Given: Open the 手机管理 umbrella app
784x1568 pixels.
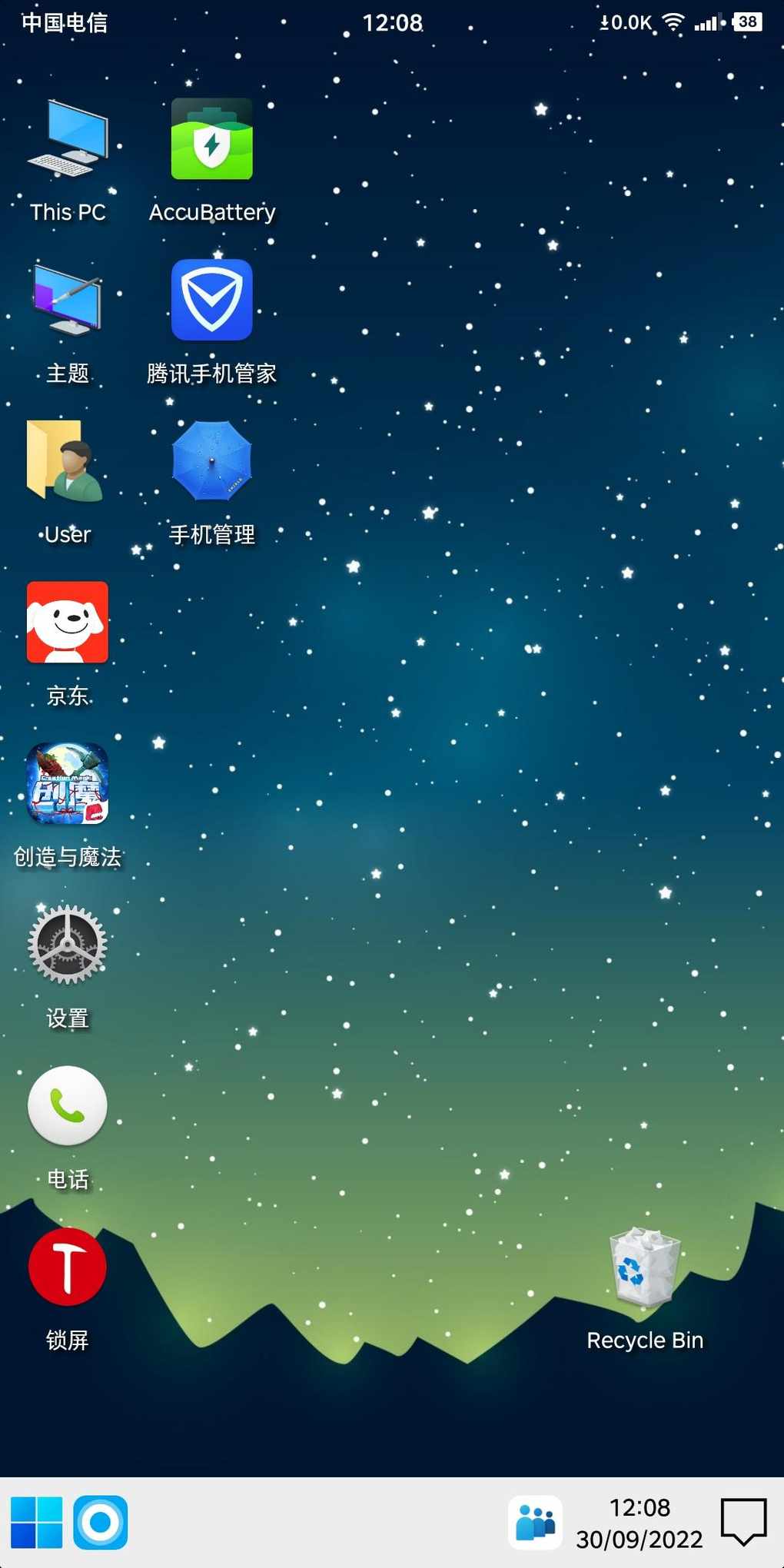Looking at the screenshot, I should 211,461.
